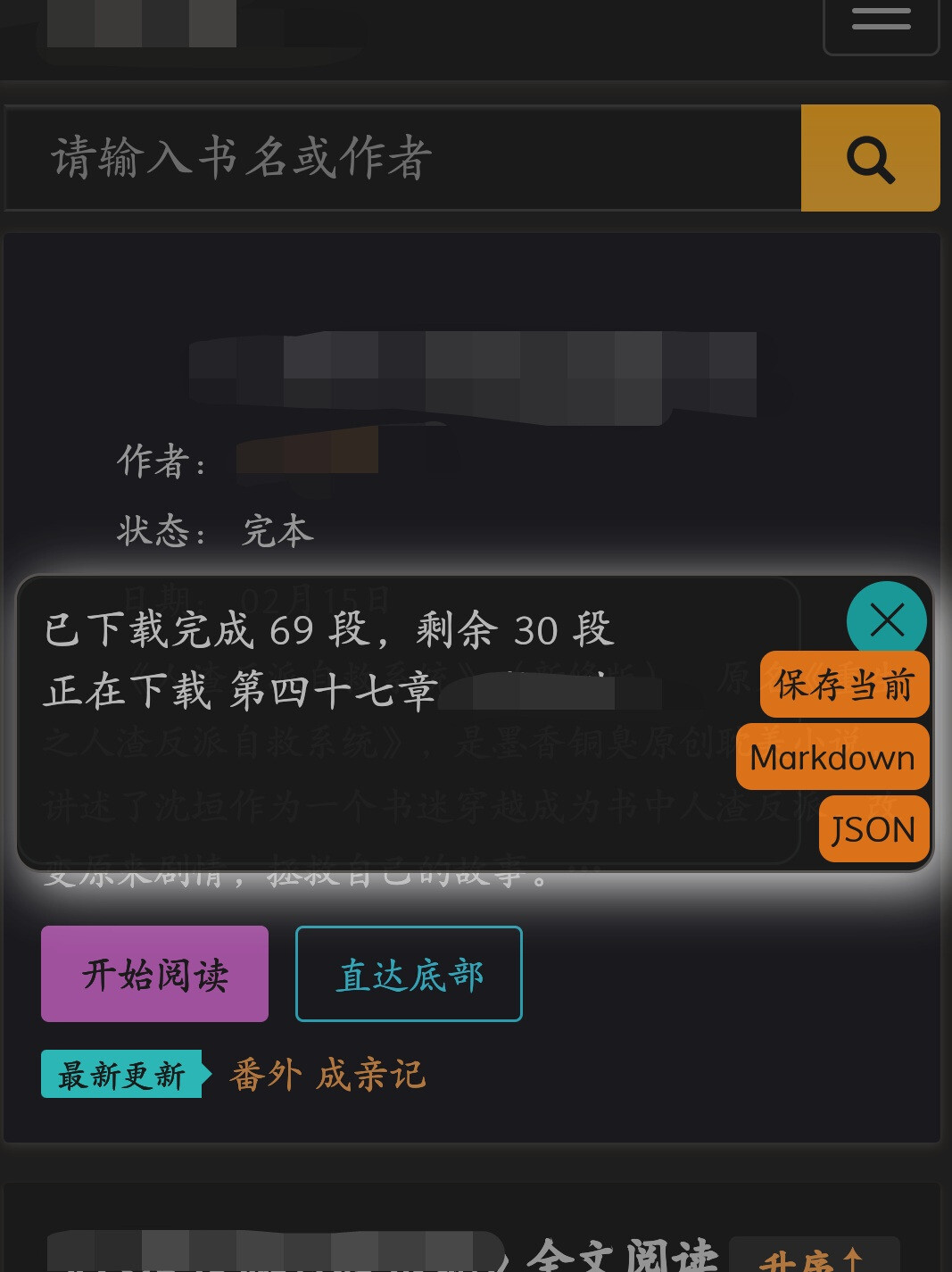Close the download progress popup
952x1272 pixels.
886,619
